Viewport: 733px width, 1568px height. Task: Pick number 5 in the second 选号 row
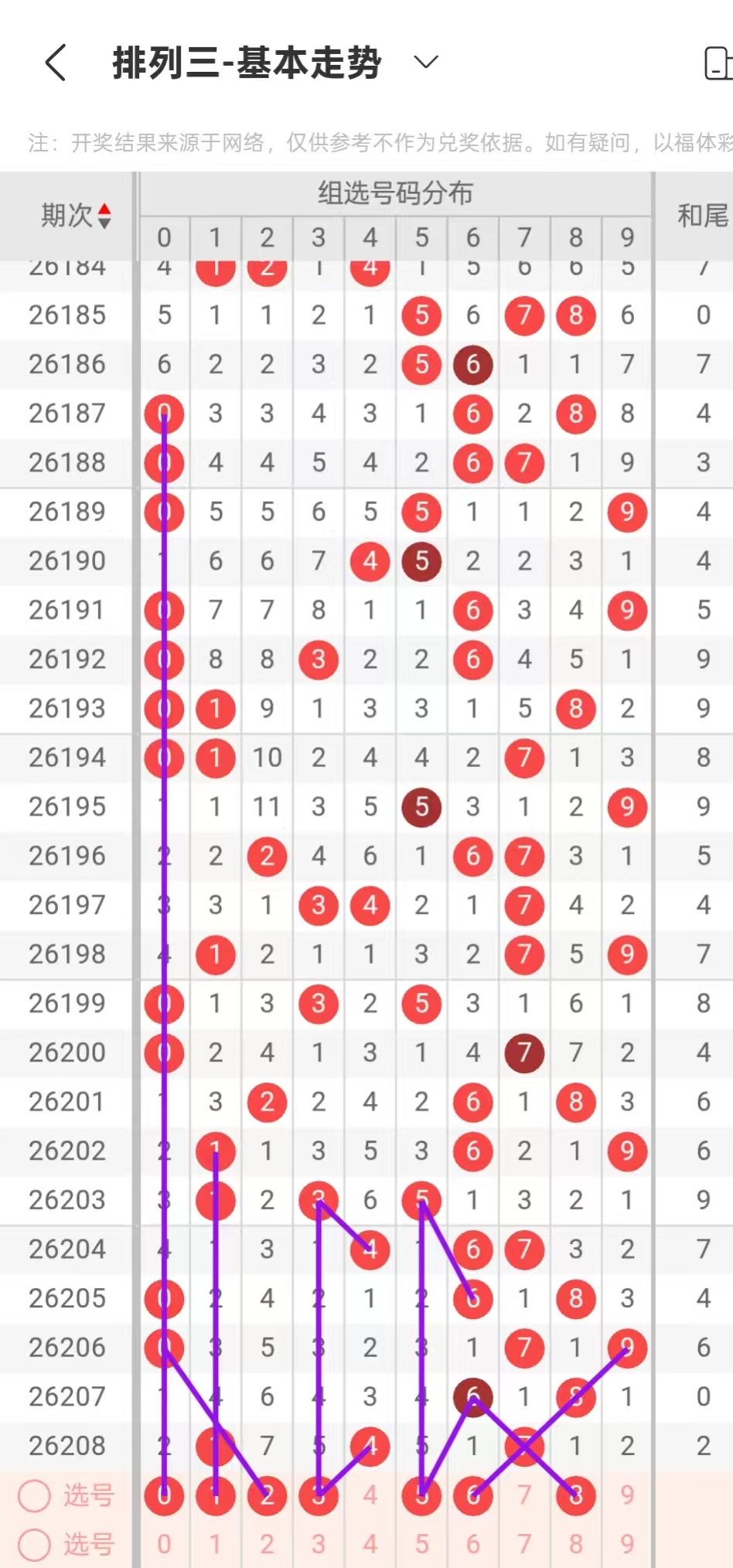421,1544
